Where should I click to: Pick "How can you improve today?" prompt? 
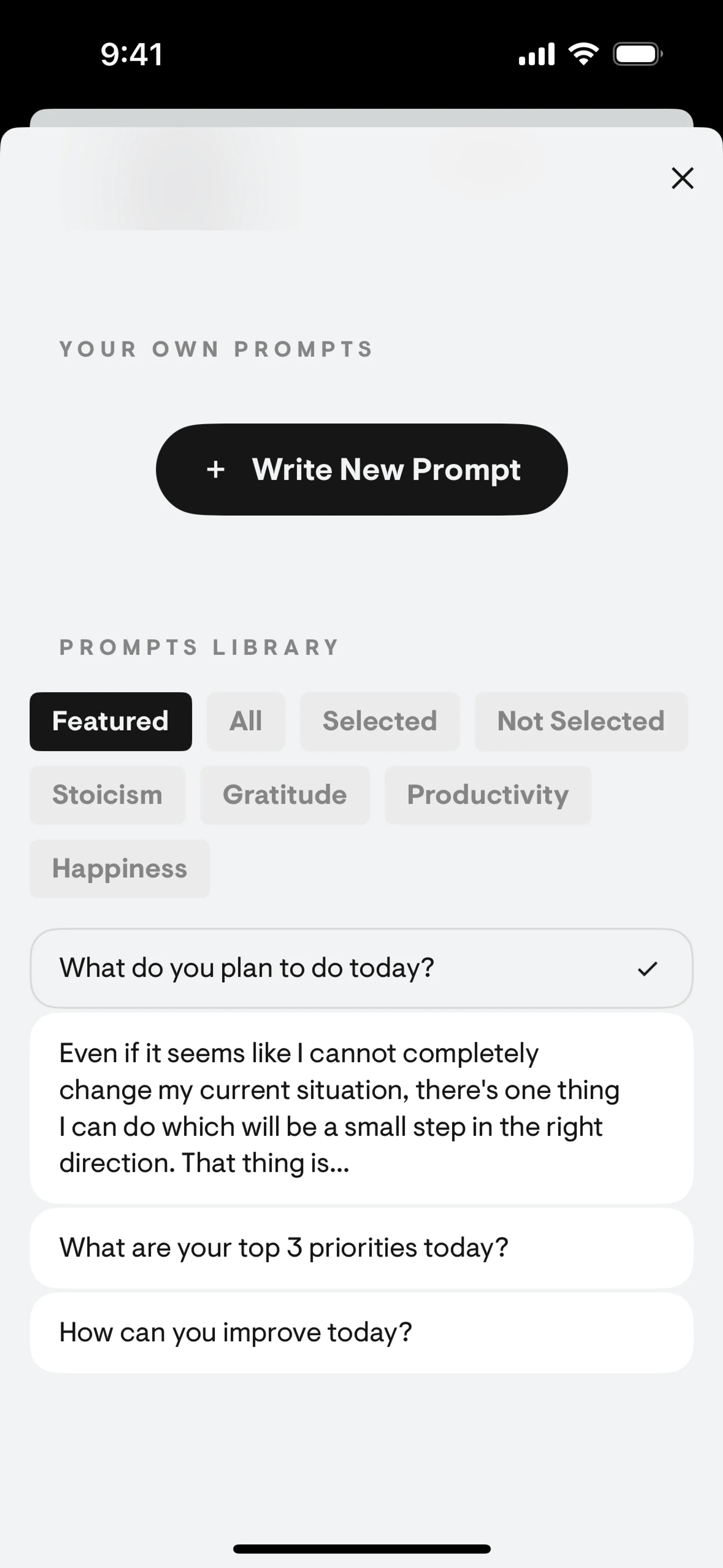tap(361, 1333)
